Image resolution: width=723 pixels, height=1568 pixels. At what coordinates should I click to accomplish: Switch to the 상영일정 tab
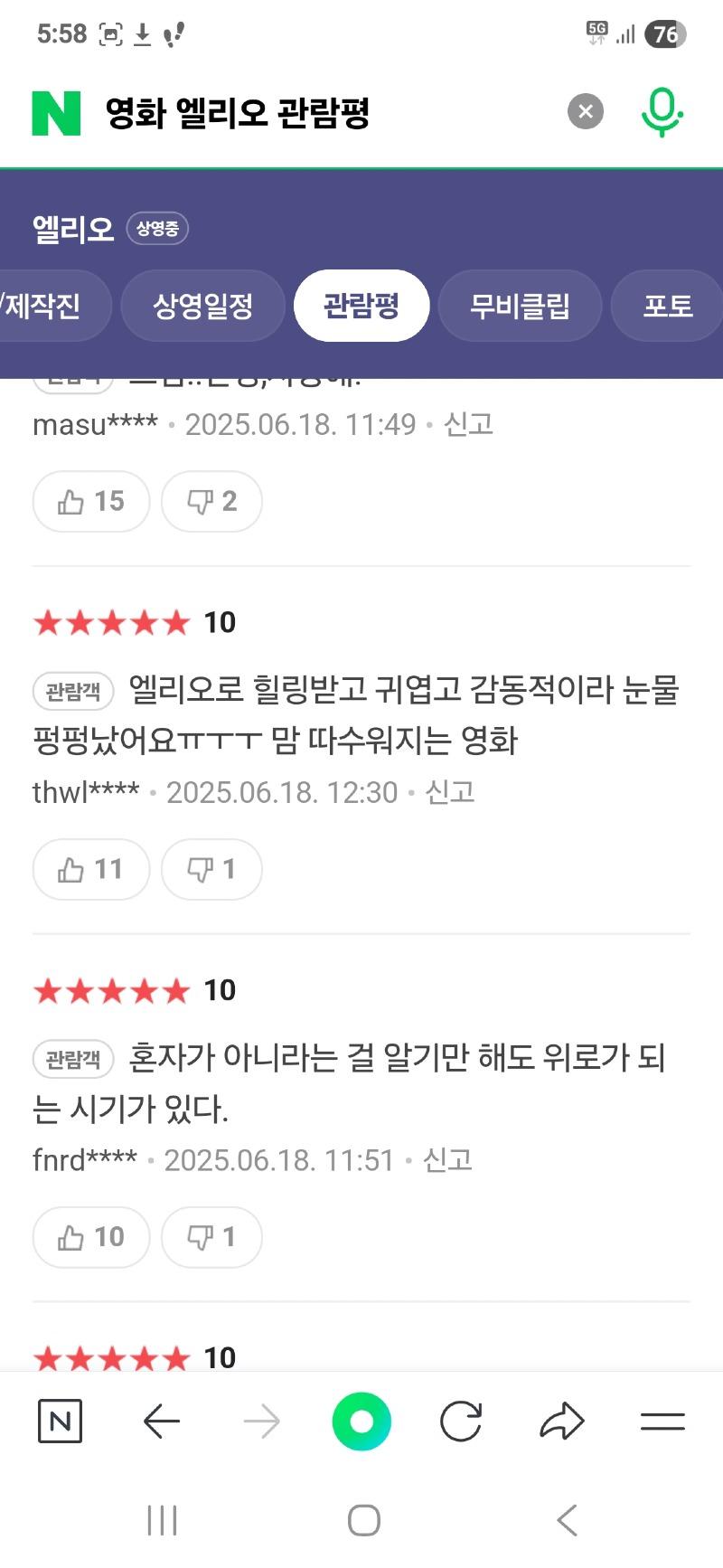pos(202,306)
